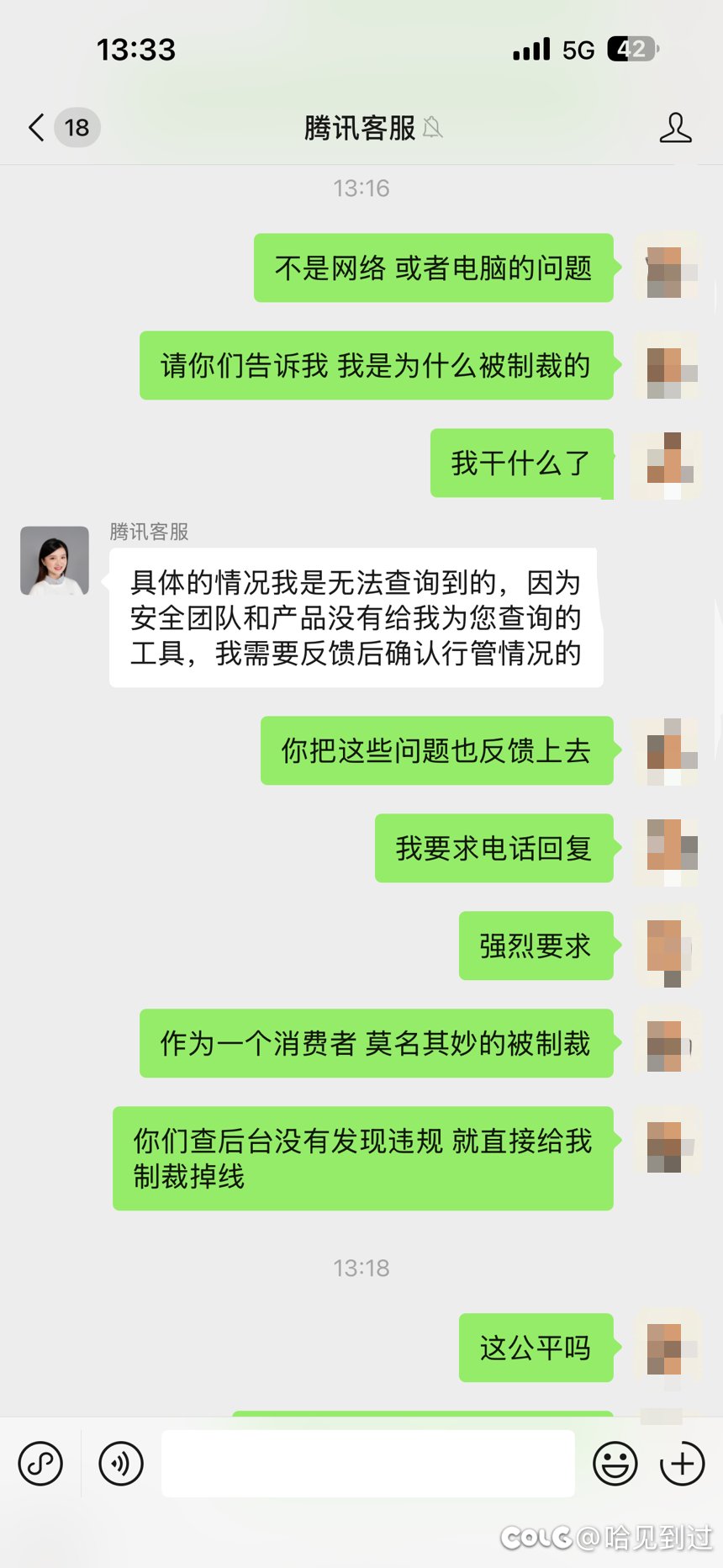Open the emoji sticker panel
The height and width of the screenshot is (1568, 723).
(x=615, y=1464)
